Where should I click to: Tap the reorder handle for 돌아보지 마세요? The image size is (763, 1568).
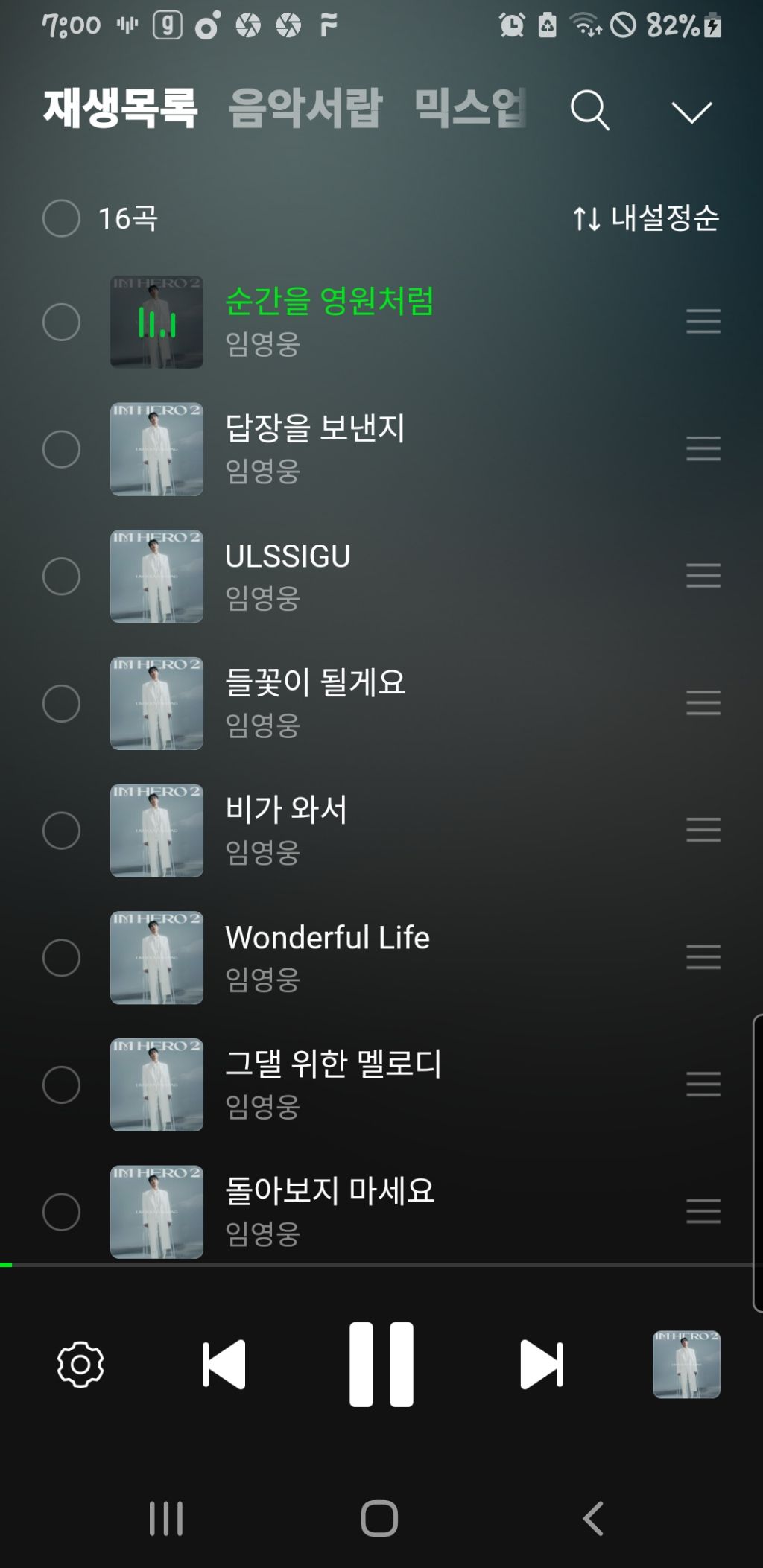point(703,1211)
